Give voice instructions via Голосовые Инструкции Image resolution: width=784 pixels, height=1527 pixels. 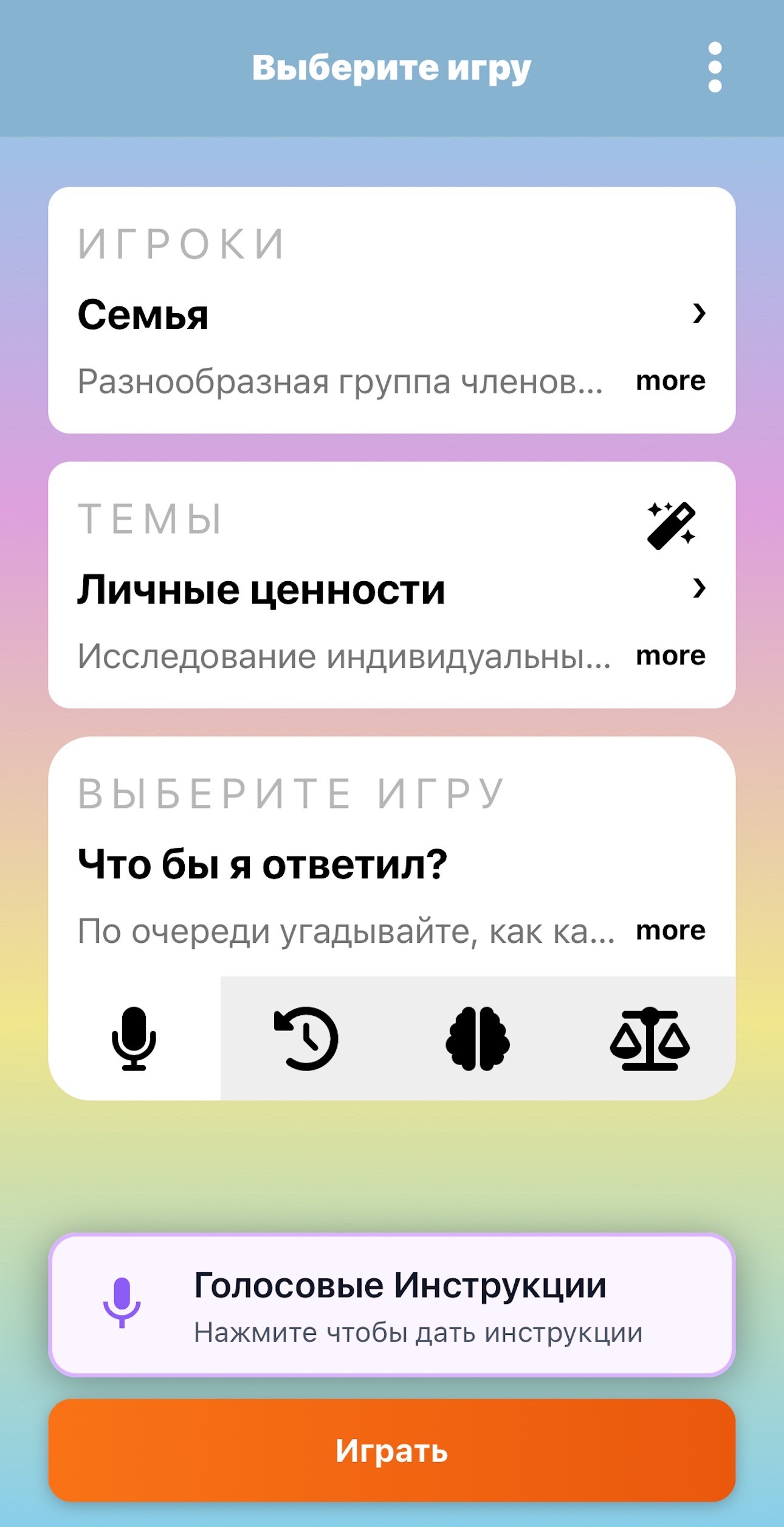coord(391,1306)
